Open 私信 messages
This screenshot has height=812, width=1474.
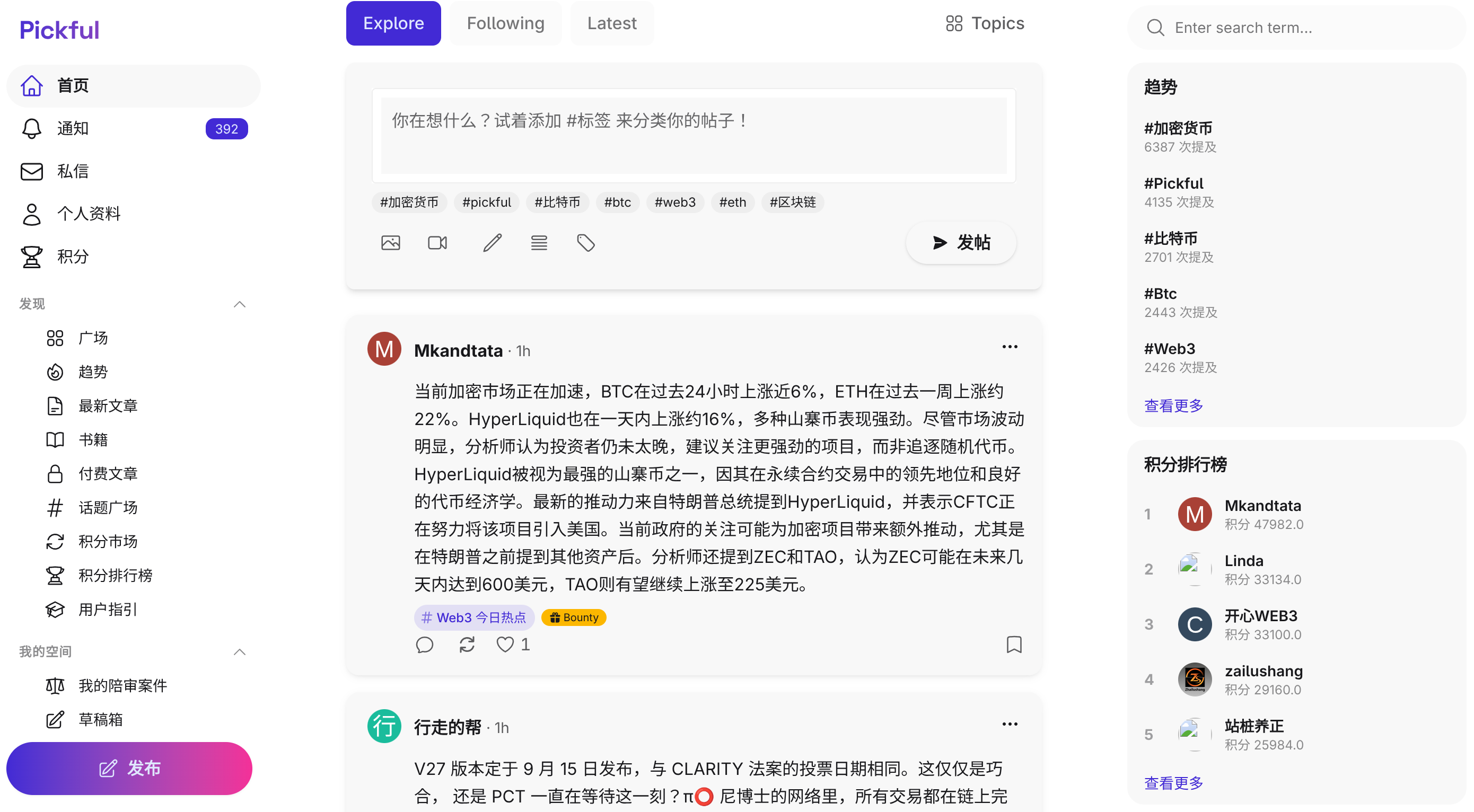[x=133, y=171]
